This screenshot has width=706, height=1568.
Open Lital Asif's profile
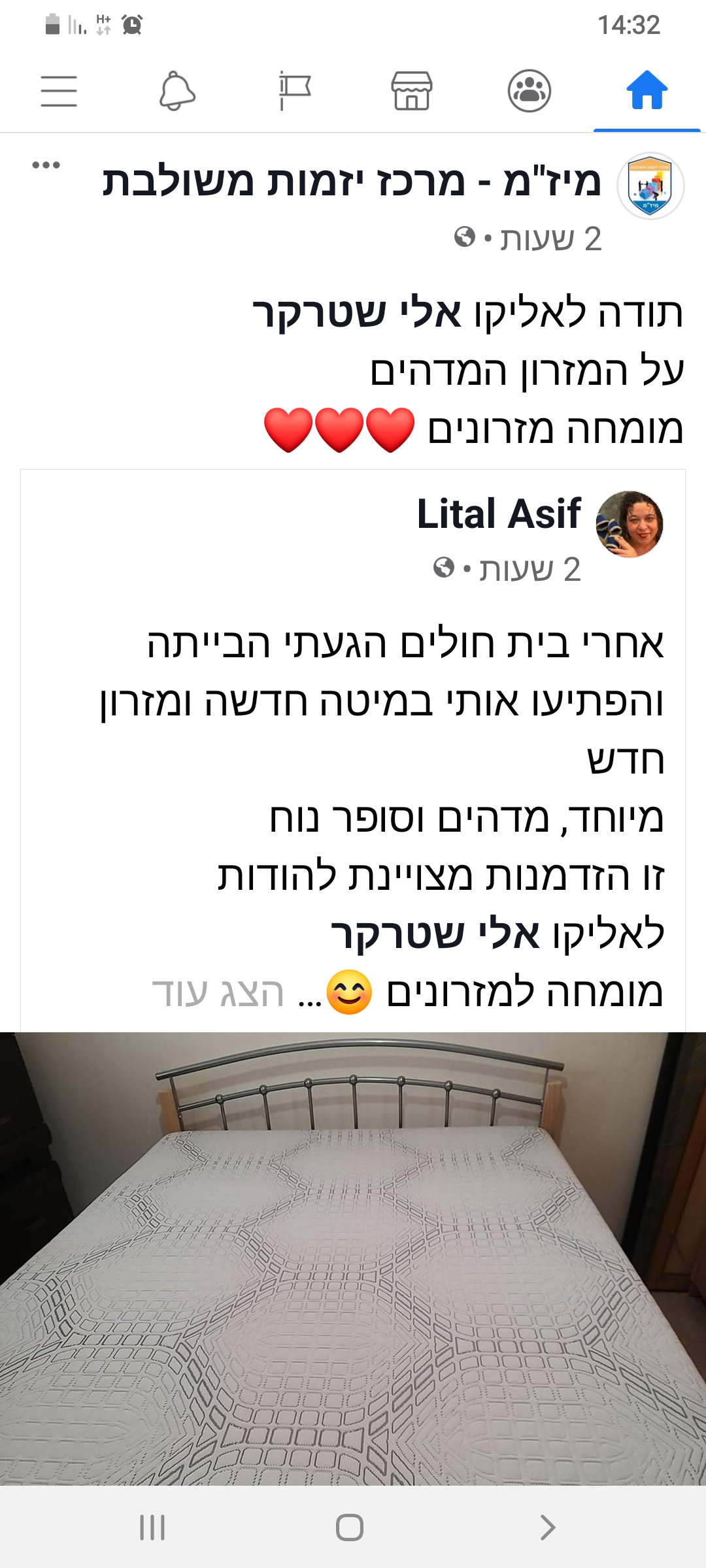(499, 514)
